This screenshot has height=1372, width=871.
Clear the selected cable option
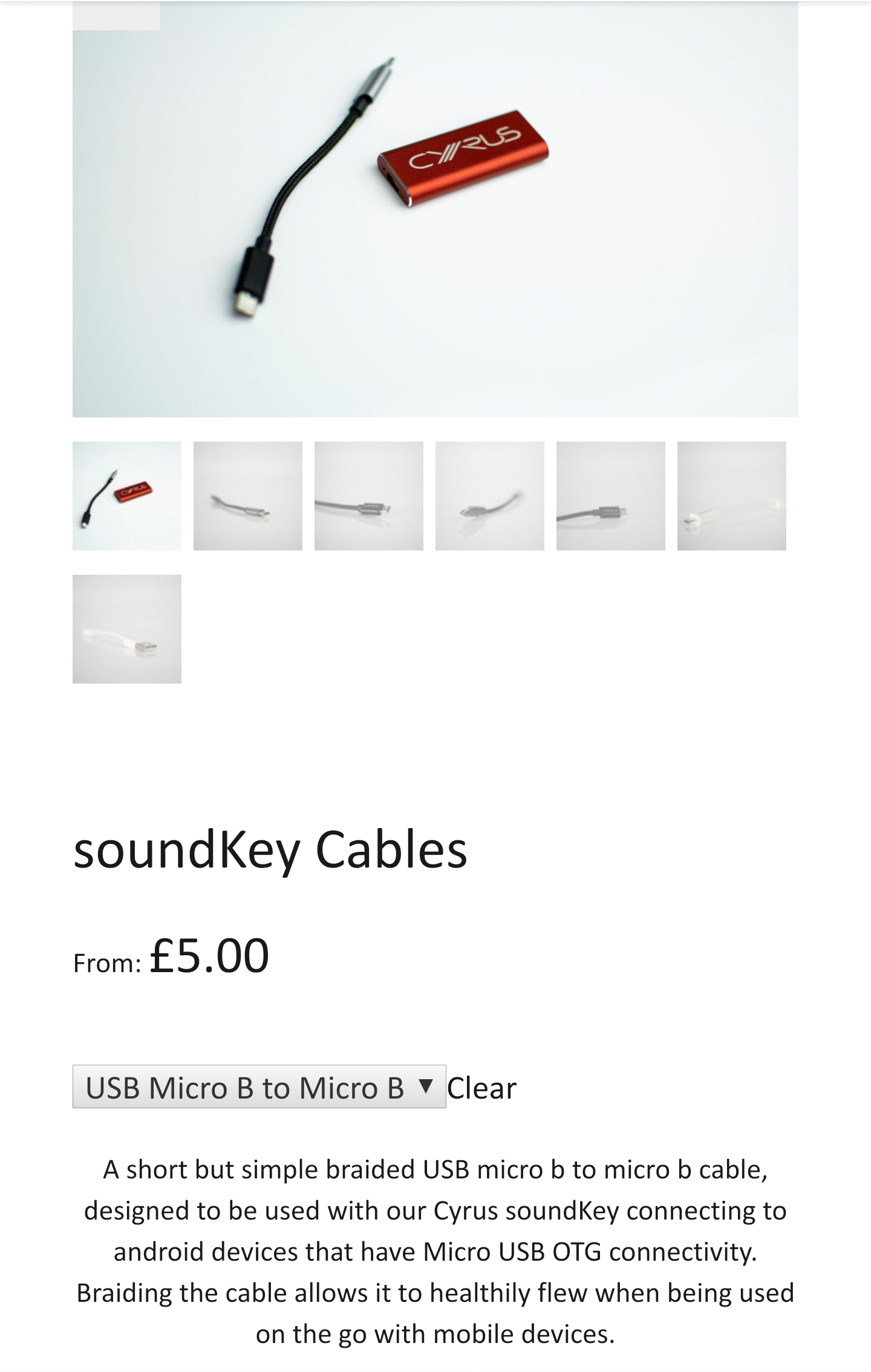click(x=481, y=1088)
